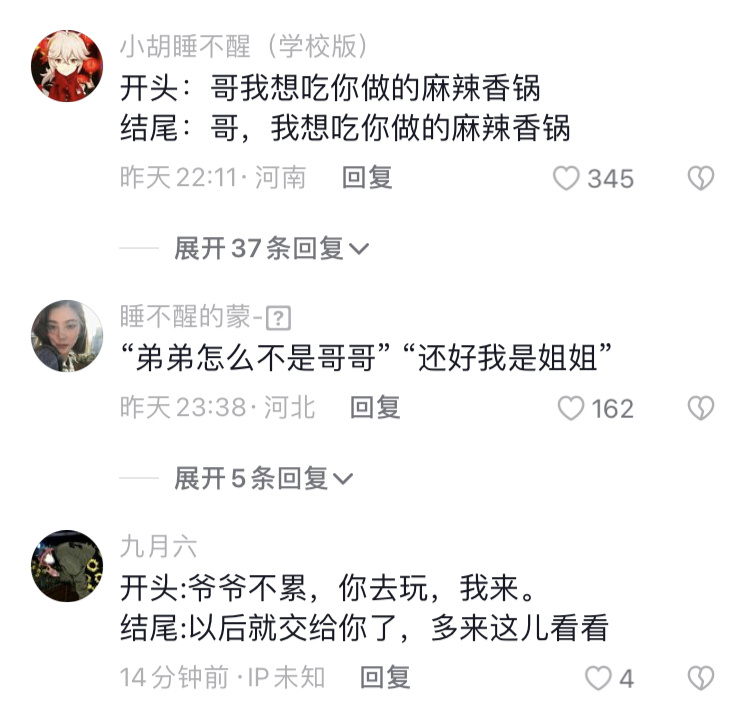
Task: Reply to 九月六's comment
Action: click(x=385, y=677)
